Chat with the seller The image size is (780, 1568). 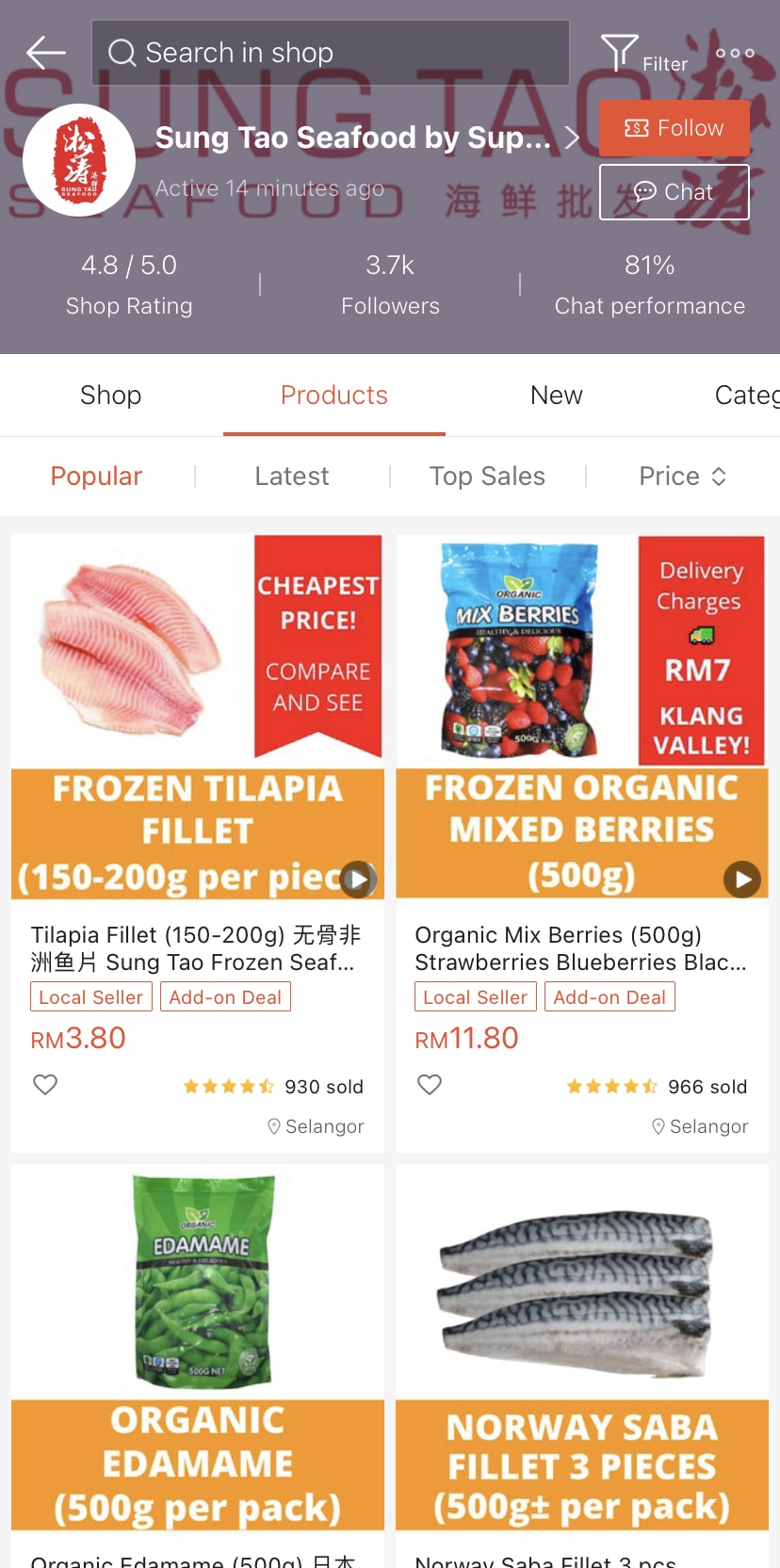[674, 192]
